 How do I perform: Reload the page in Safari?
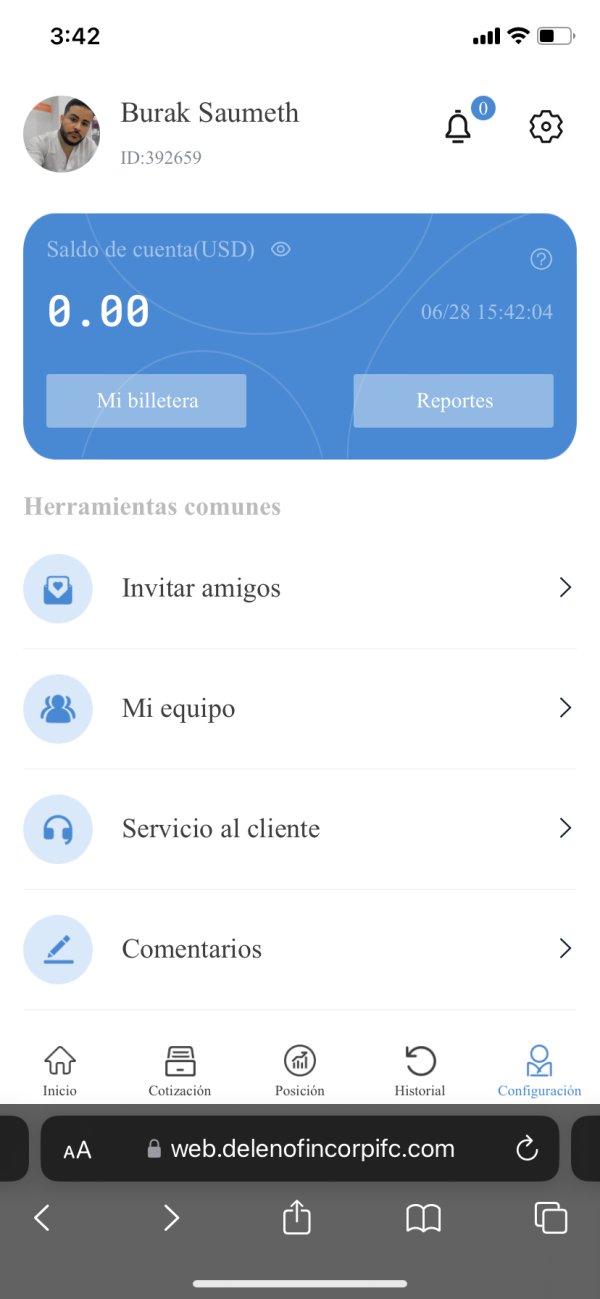click(x=527, y=1149)
